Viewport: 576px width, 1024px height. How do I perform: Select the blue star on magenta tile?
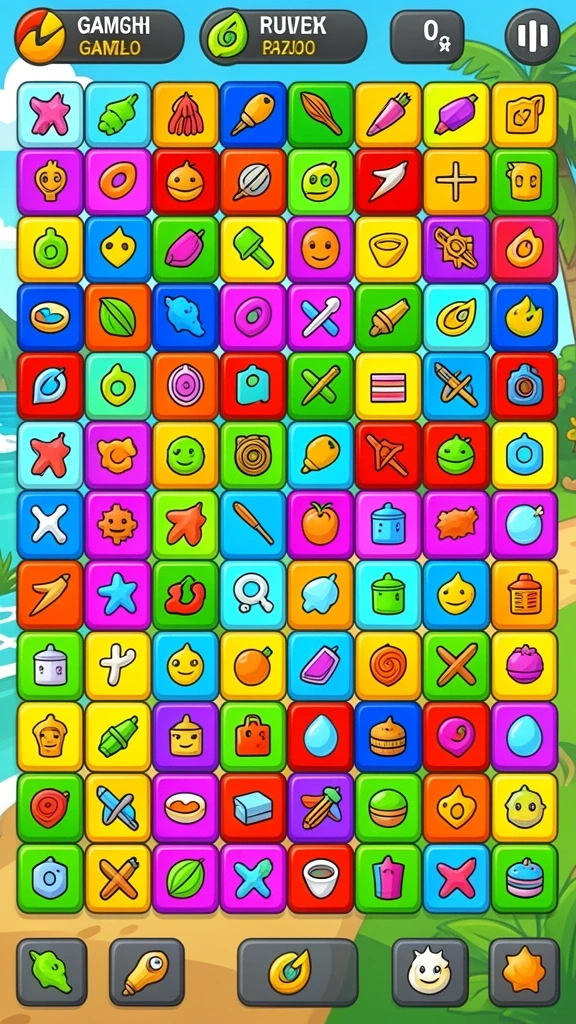coord(118,594)
